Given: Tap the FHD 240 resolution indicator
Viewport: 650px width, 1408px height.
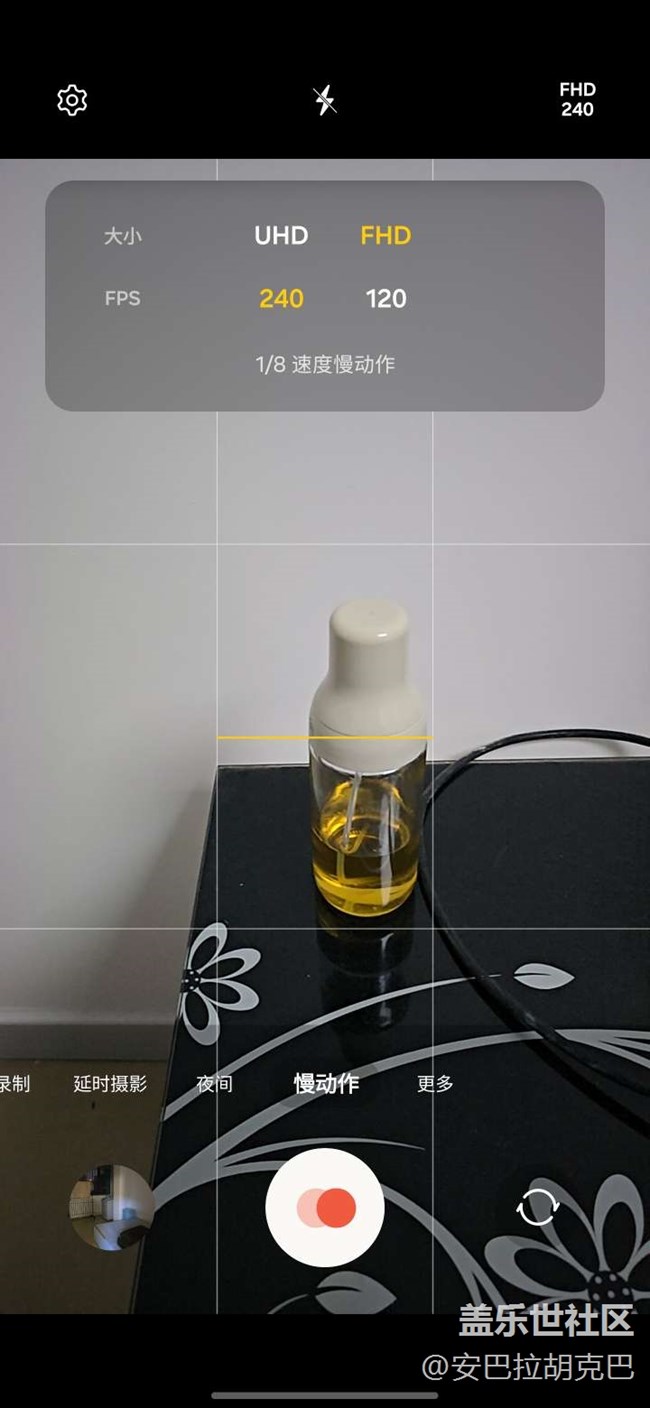Looking at the screenshot, I should [577, 100].
